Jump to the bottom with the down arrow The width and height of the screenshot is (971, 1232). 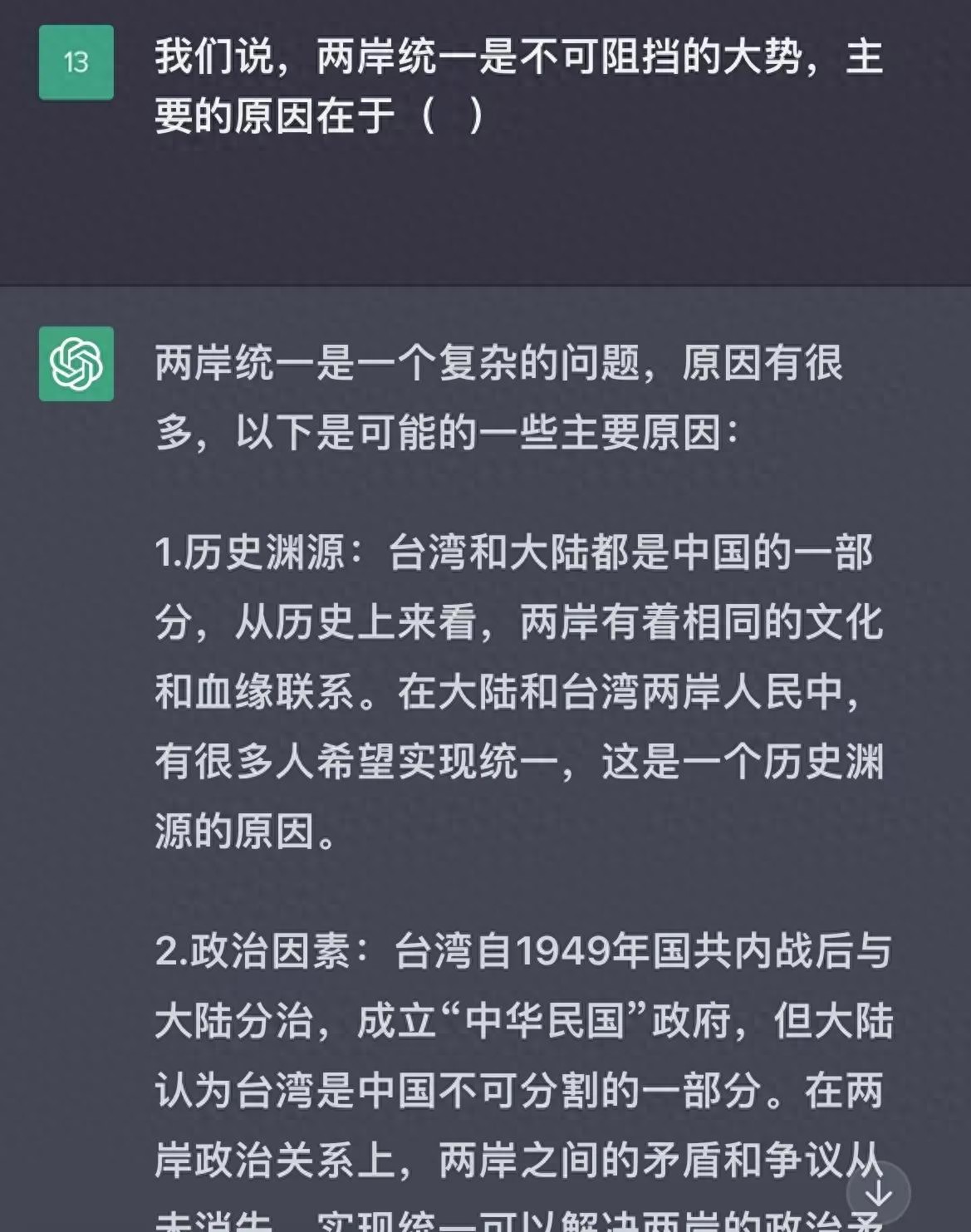(878, 1194)
